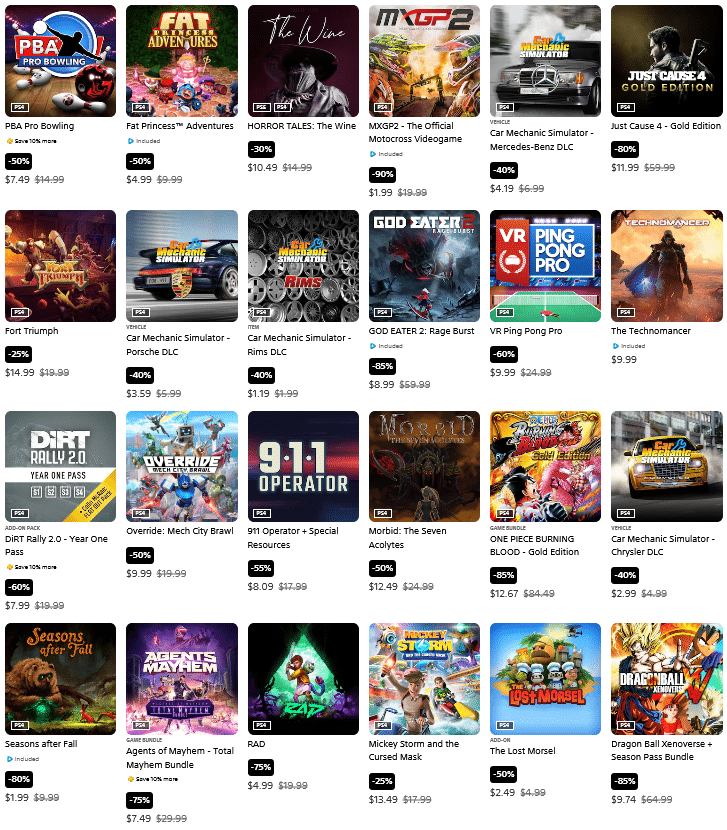Select Fat Princess Adventures
Viewport: 727px width, 830px height.
click(182, 61)
